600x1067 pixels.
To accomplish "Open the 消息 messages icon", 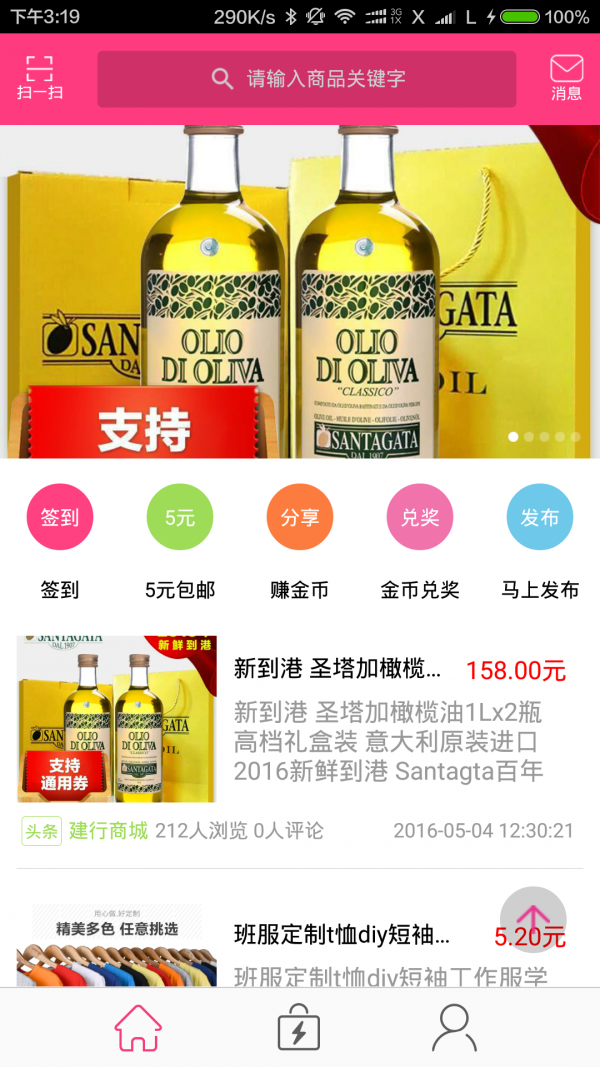I will 566,78.
